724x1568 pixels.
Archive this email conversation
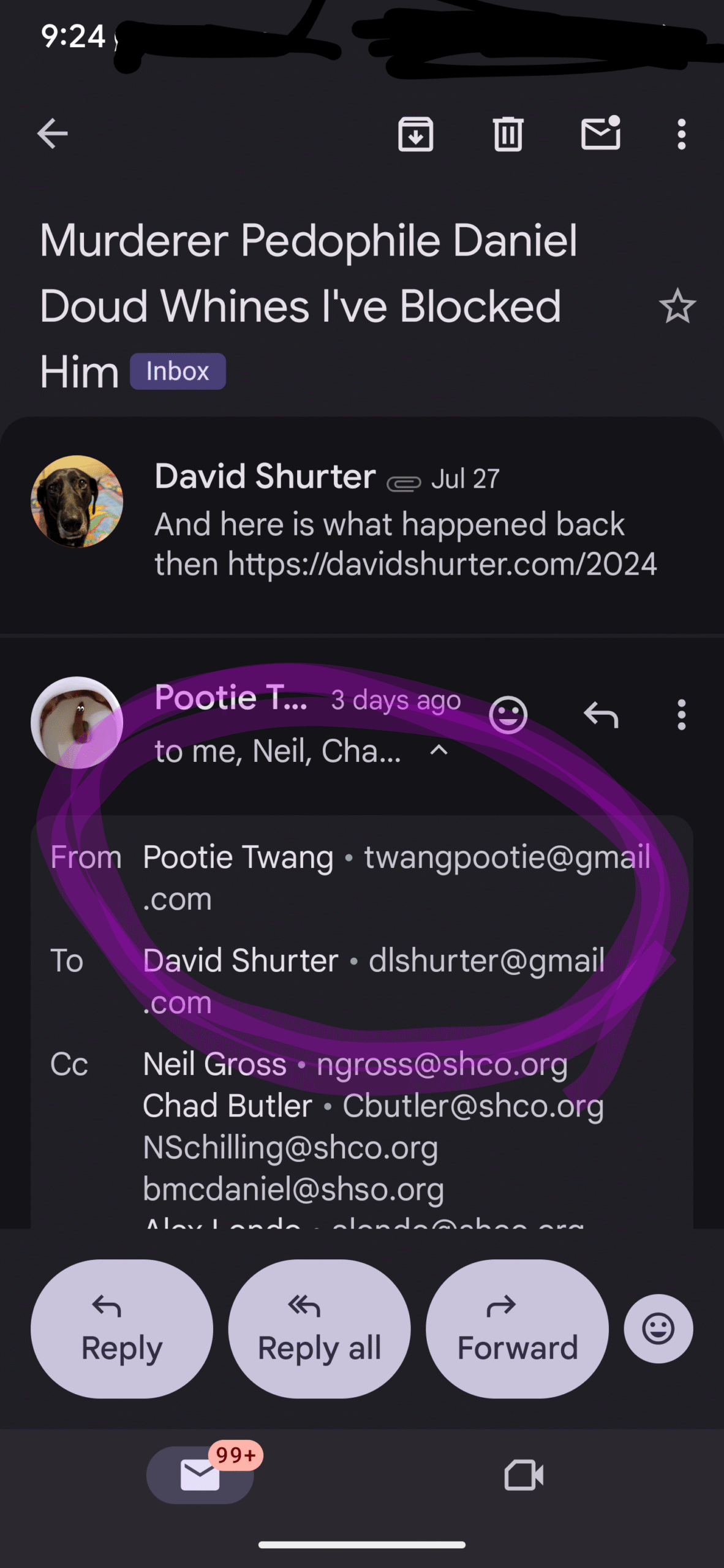click(416, 134)
